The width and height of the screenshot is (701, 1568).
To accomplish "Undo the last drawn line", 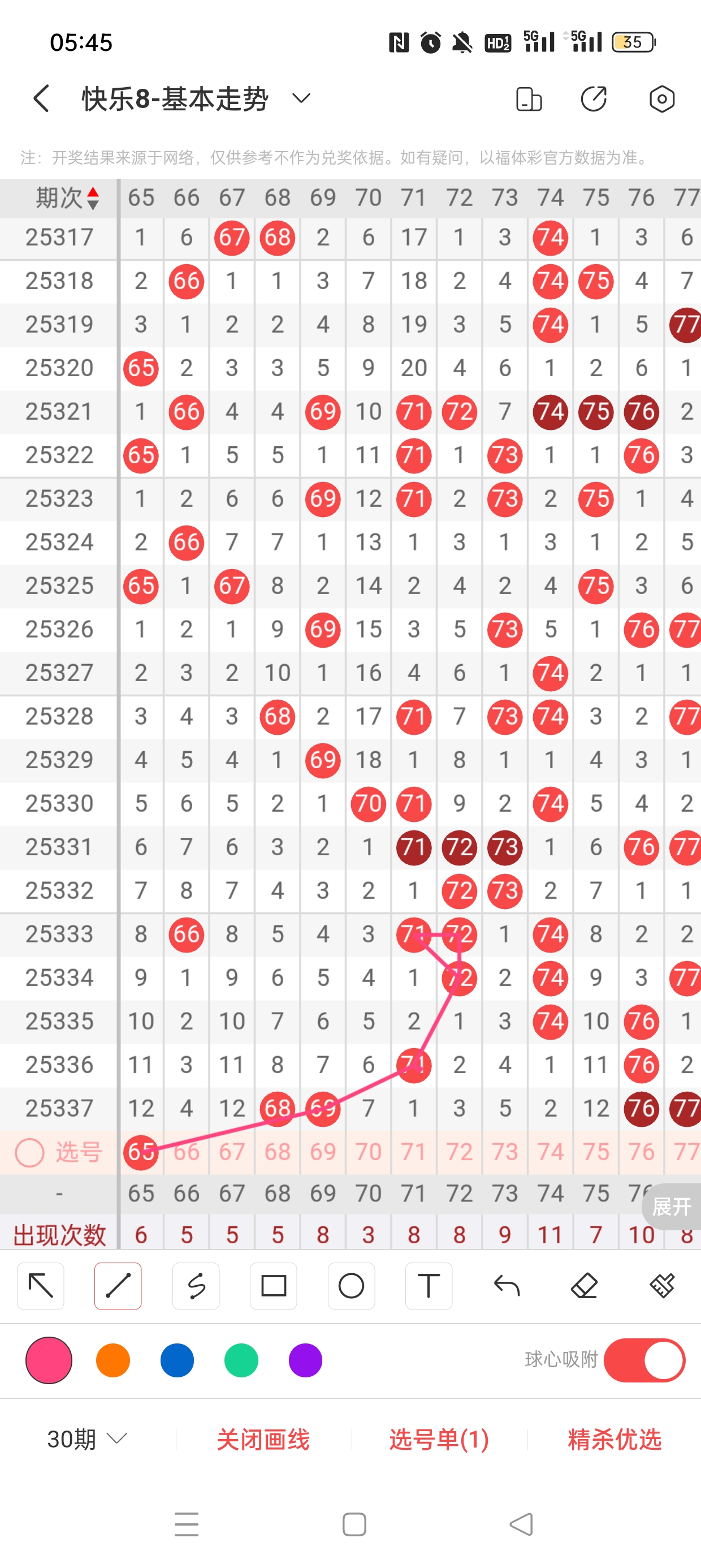I will (507, 1286).
